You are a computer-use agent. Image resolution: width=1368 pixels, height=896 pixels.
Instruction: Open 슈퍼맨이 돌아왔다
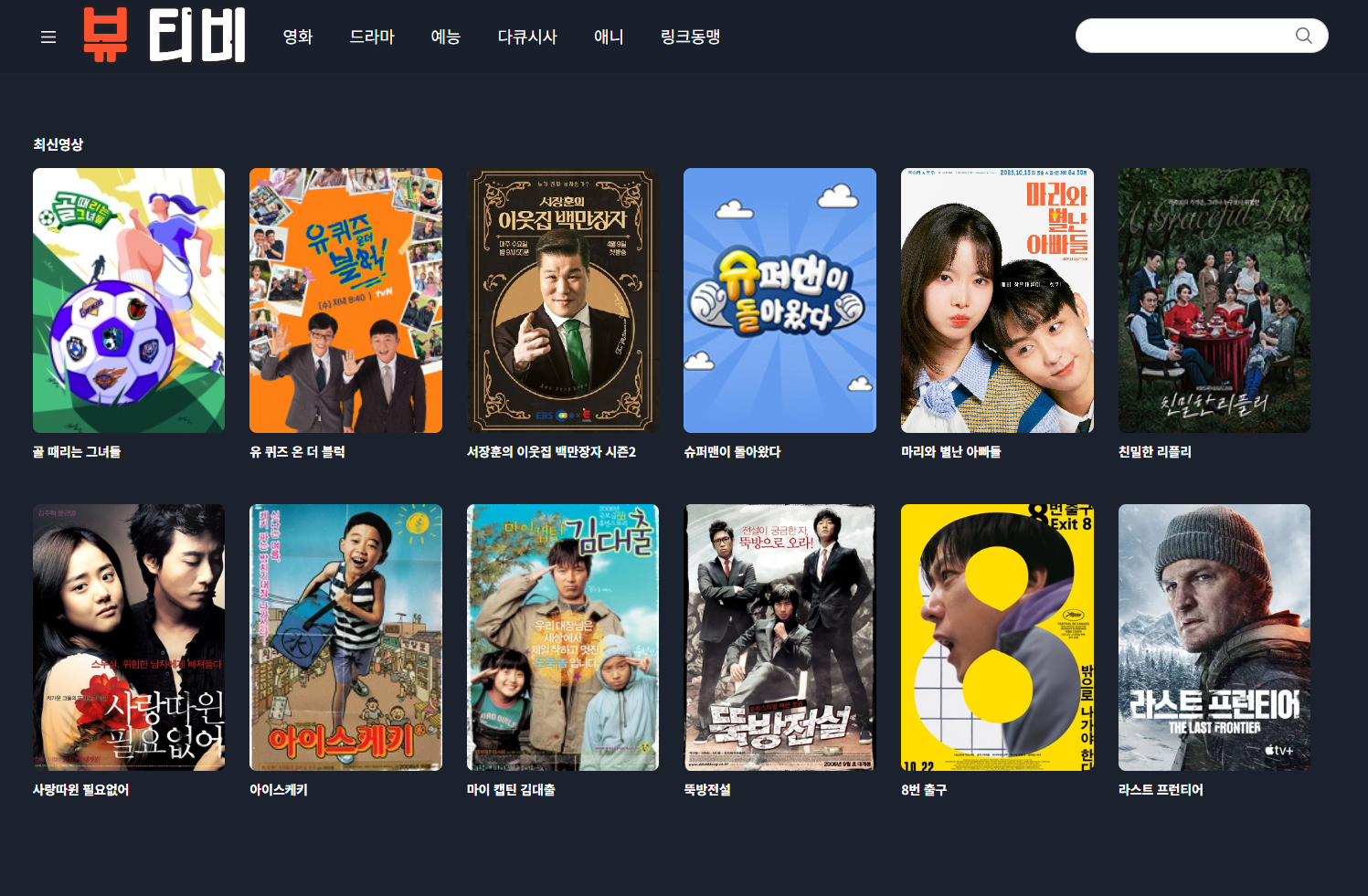coord(779,300)
